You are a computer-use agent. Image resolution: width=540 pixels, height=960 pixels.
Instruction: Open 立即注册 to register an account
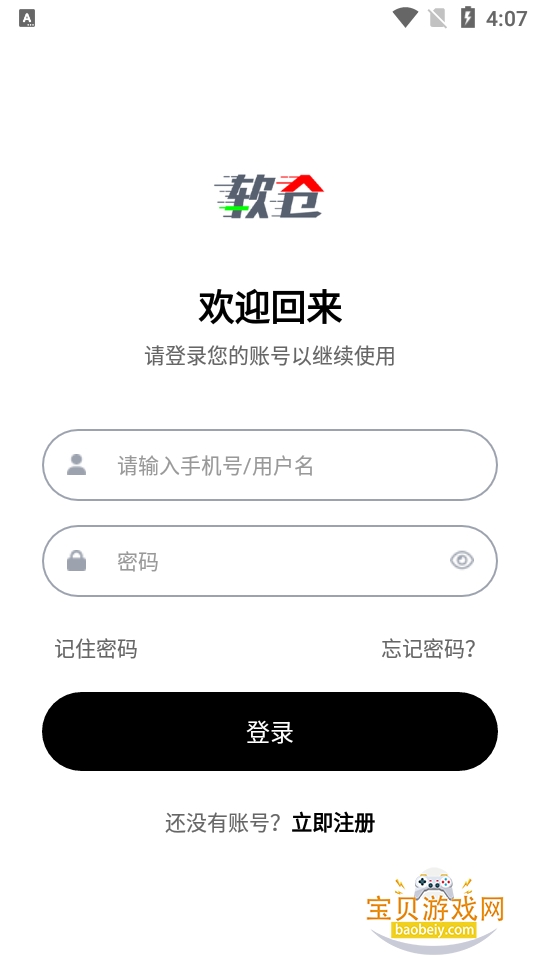click(x=333, y=823)
